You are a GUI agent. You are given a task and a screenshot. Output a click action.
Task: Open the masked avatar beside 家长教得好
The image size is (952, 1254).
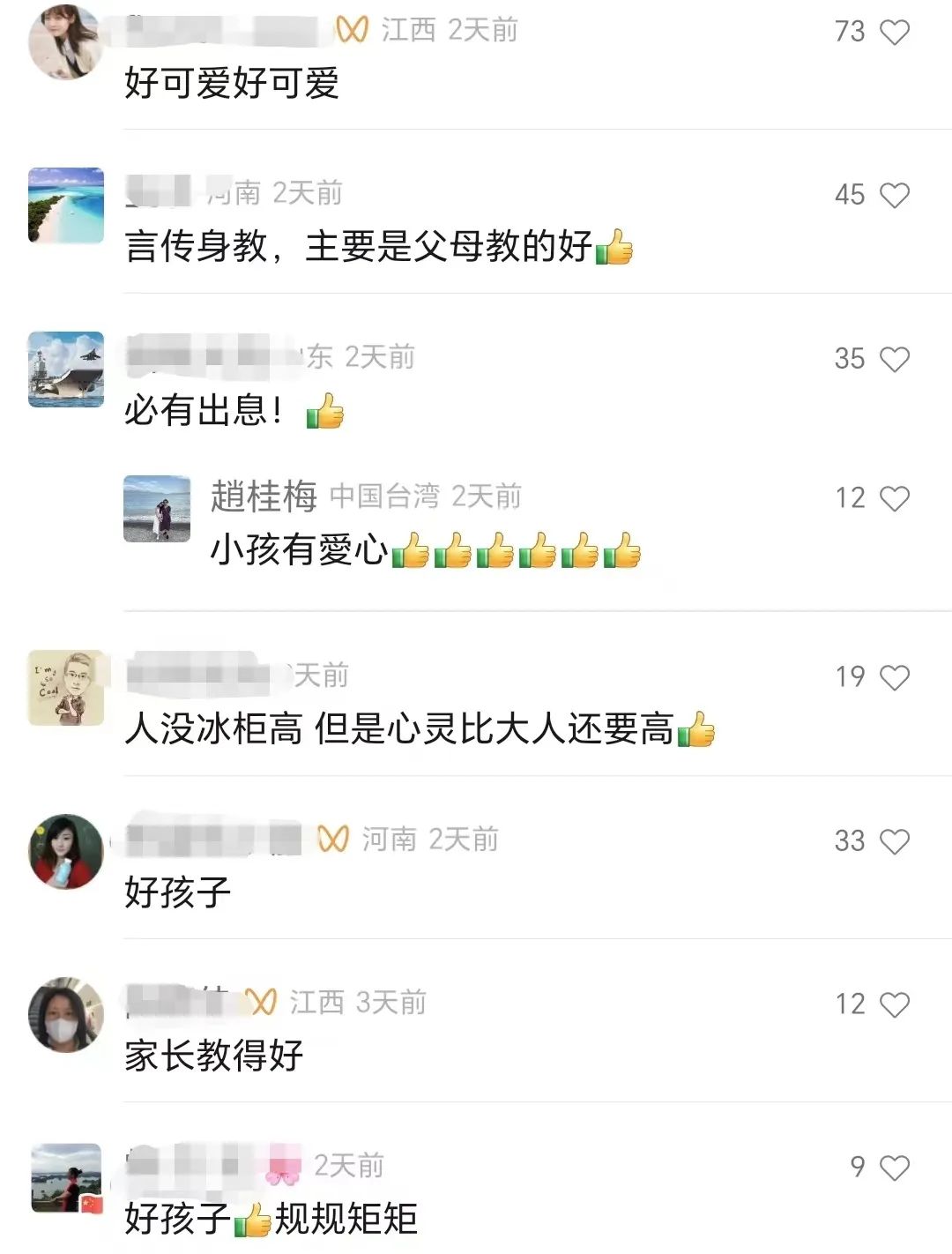[66, 1014]
